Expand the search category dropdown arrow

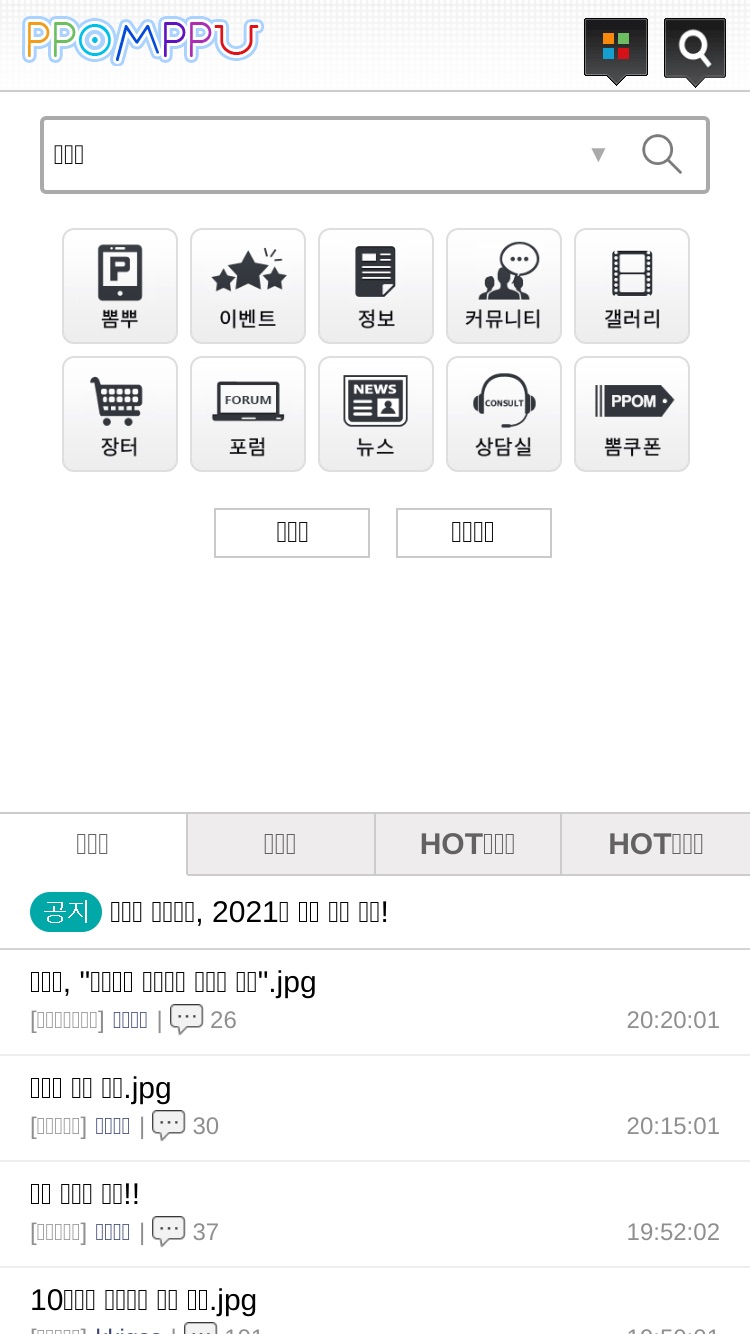point(598,154)
